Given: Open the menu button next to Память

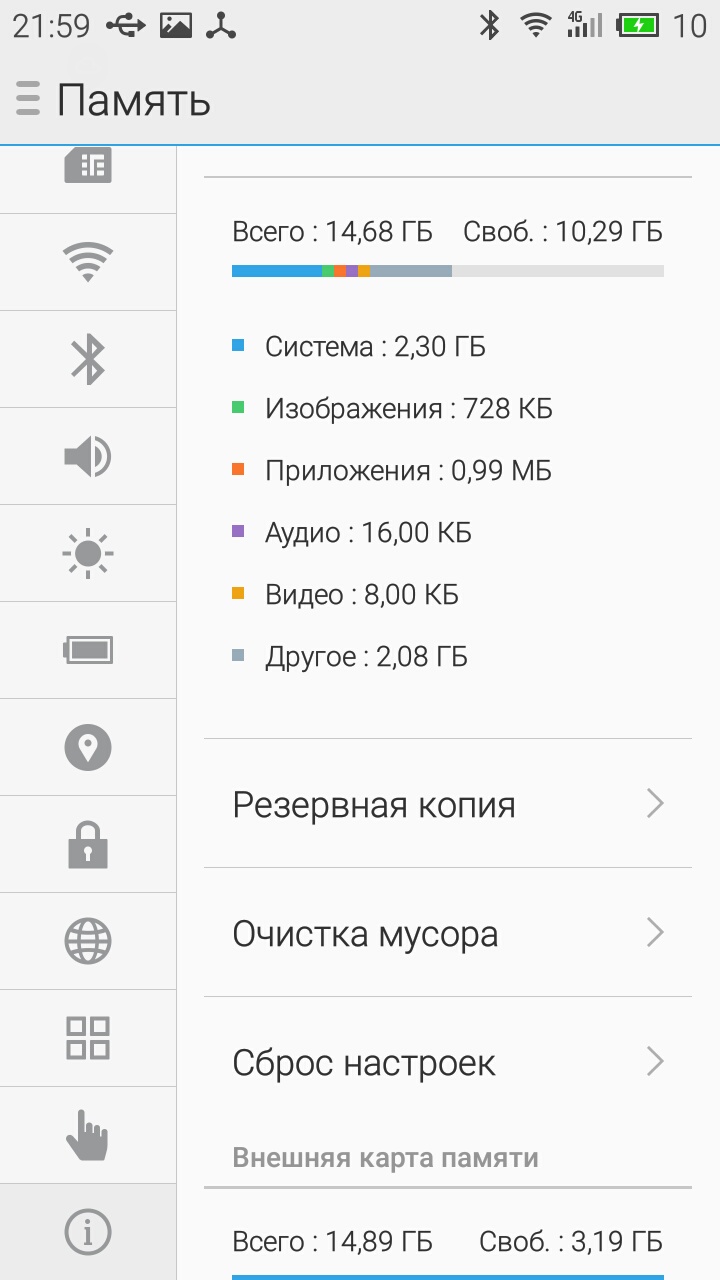Looking at the screenshot, I should pos(28,100).
